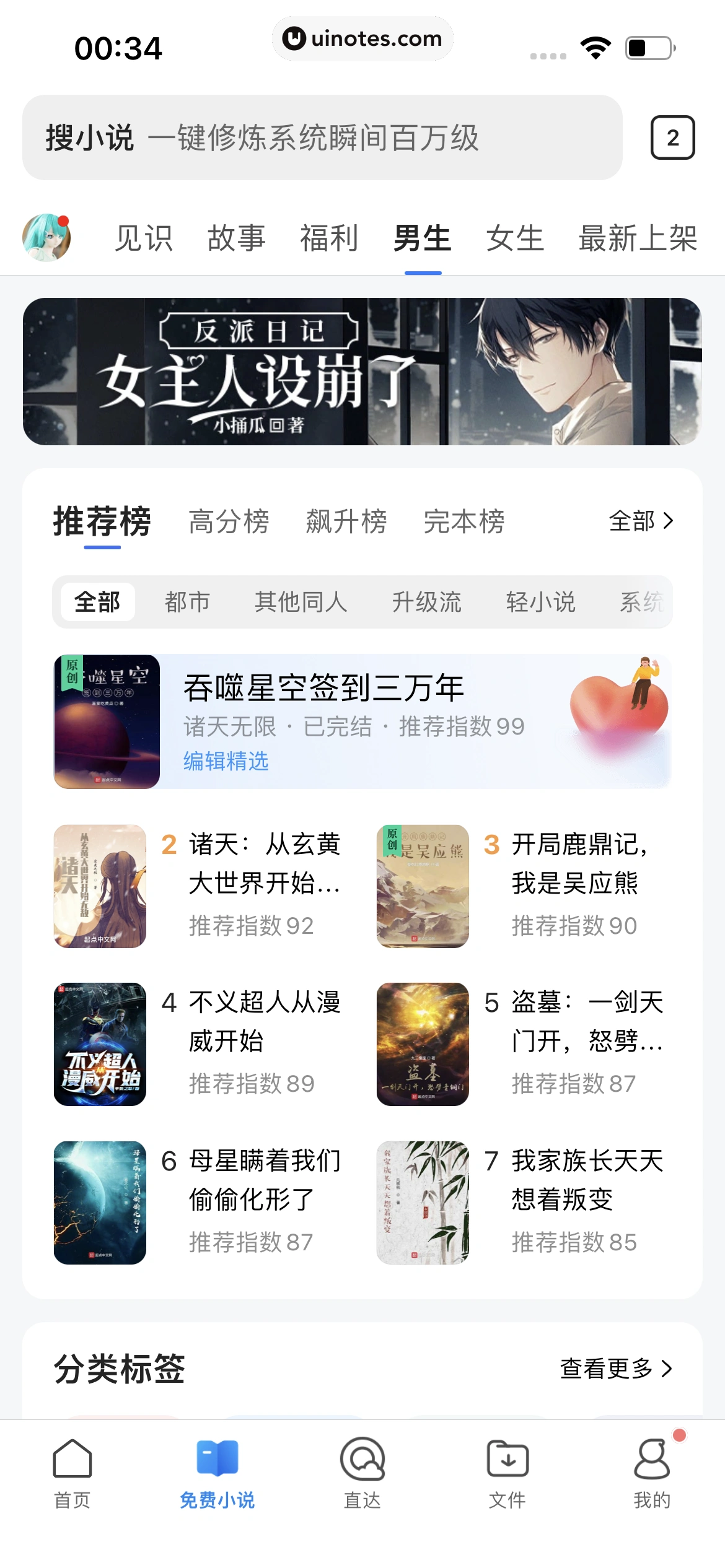Open your profile avatar at top left
Image resolution: width=725 pixels, height=1568 pixels.
50,238
